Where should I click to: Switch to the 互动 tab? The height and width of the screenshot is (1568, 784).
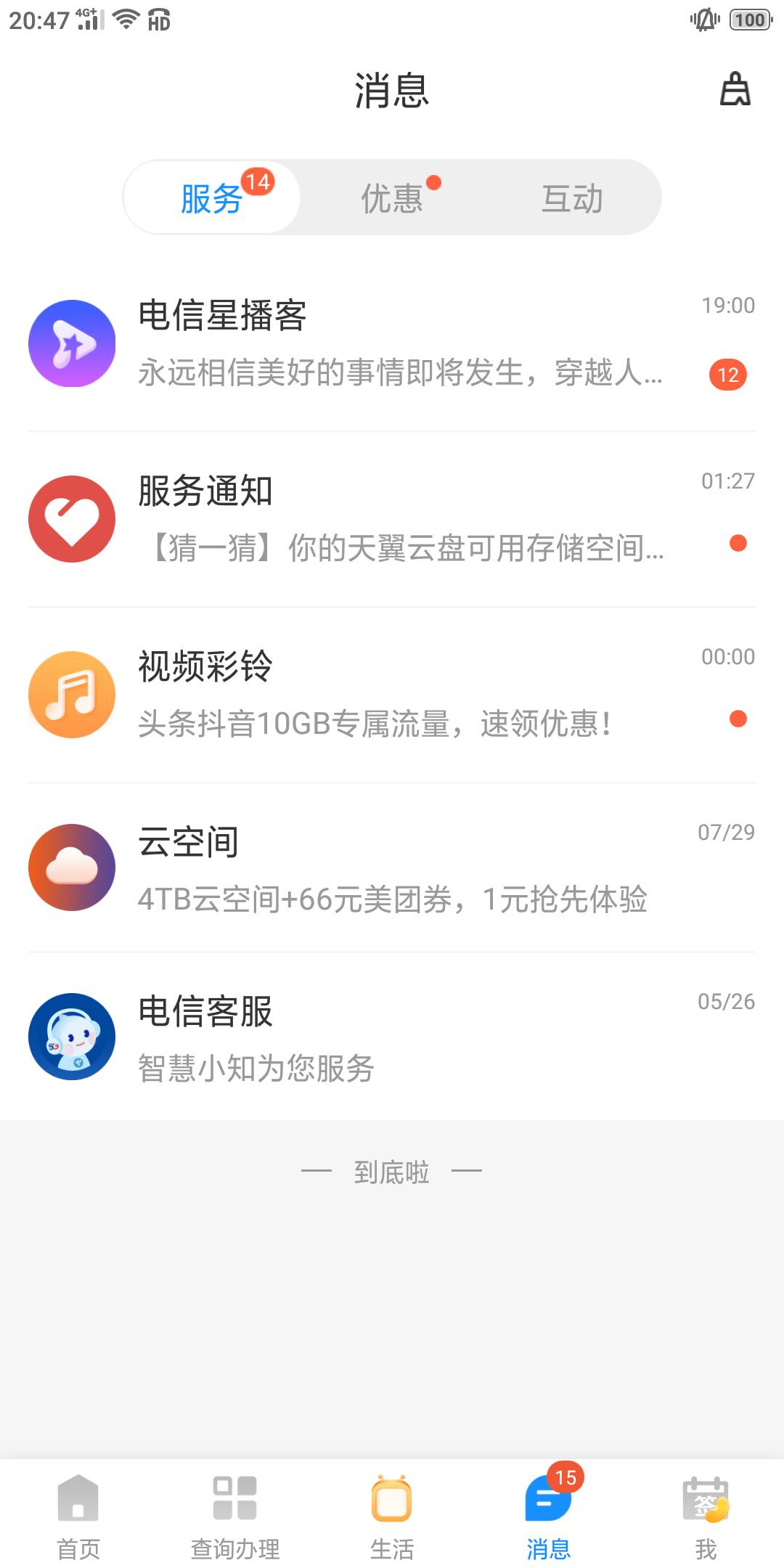click(x=572, y=198)
